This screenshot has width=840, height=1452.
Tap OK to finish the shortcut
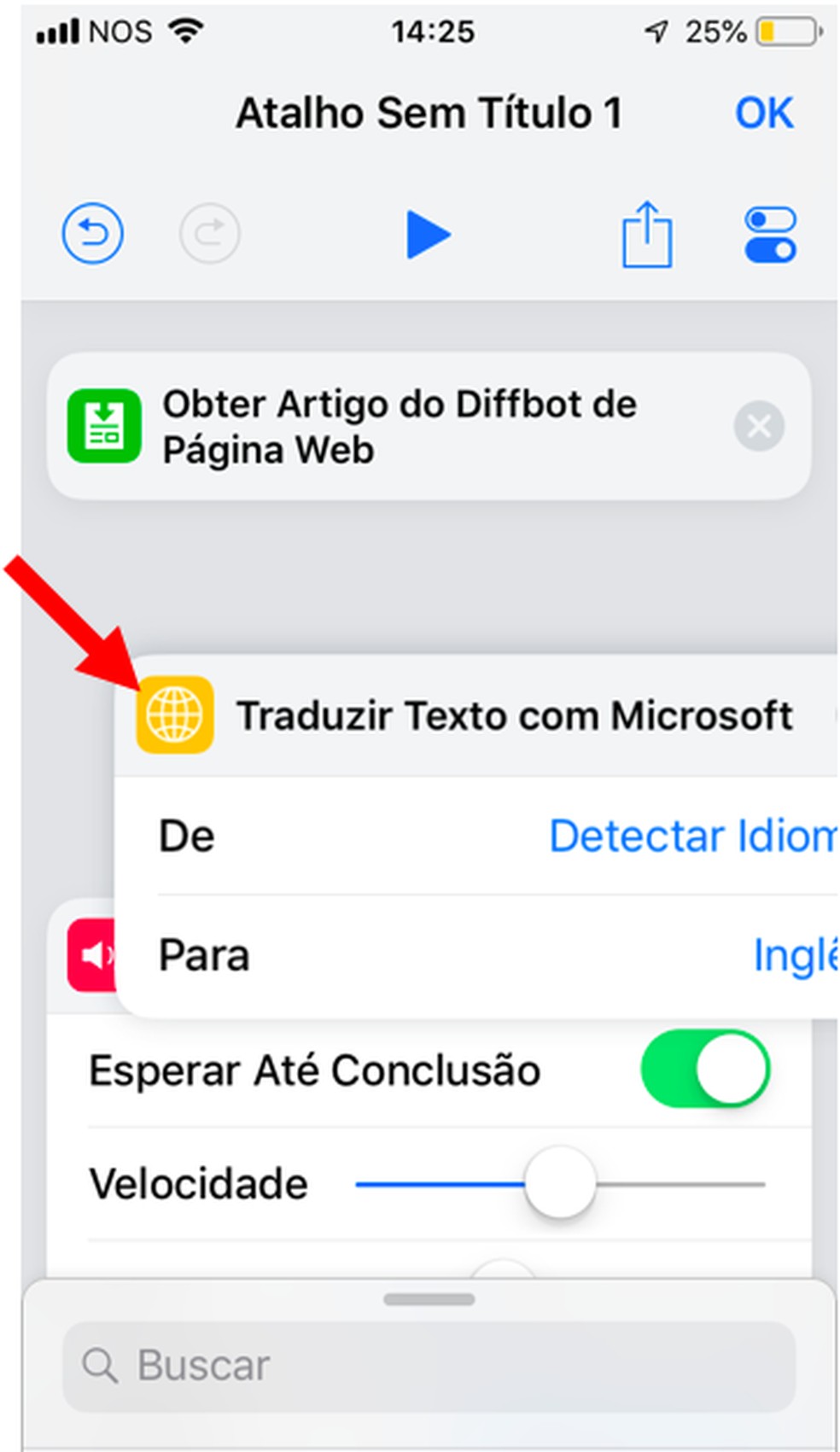(x=763, y=114)
